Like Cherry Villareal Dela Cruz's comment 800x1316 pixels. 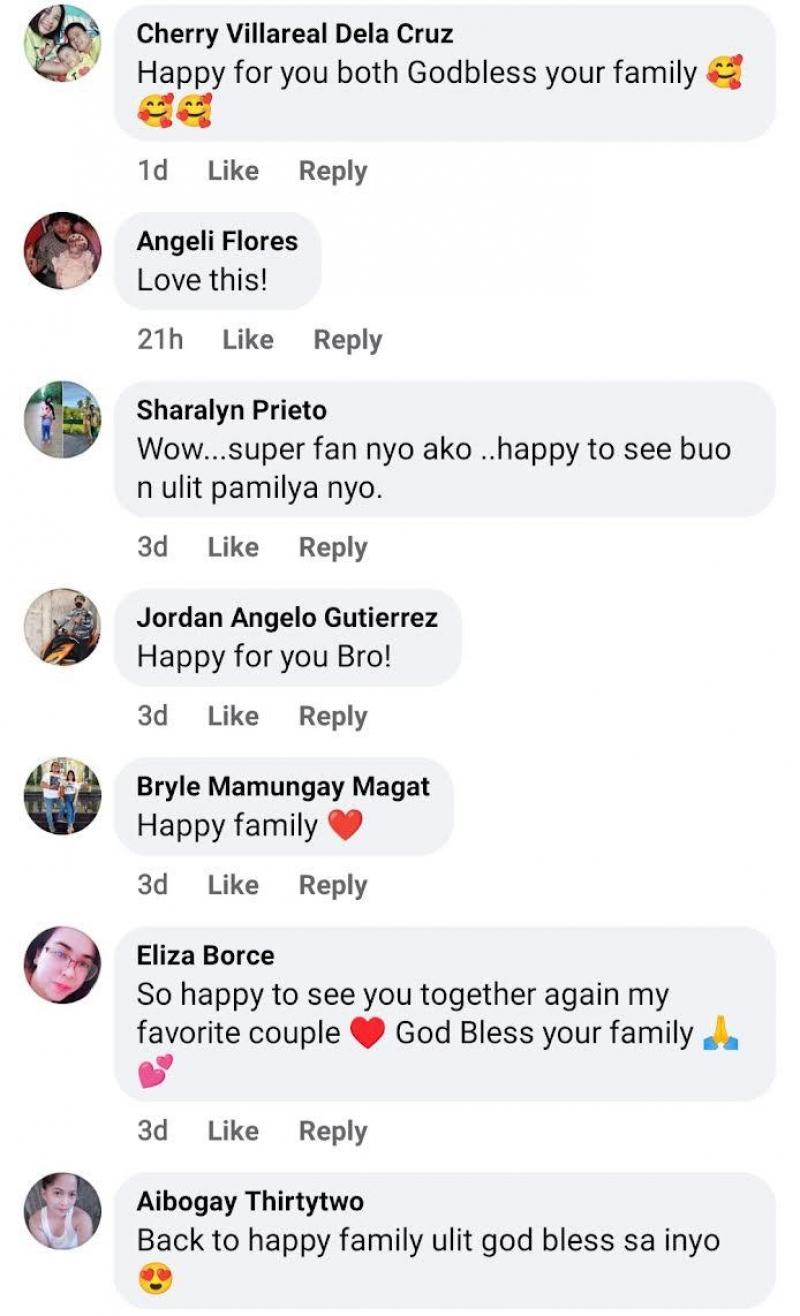[233, 171]
